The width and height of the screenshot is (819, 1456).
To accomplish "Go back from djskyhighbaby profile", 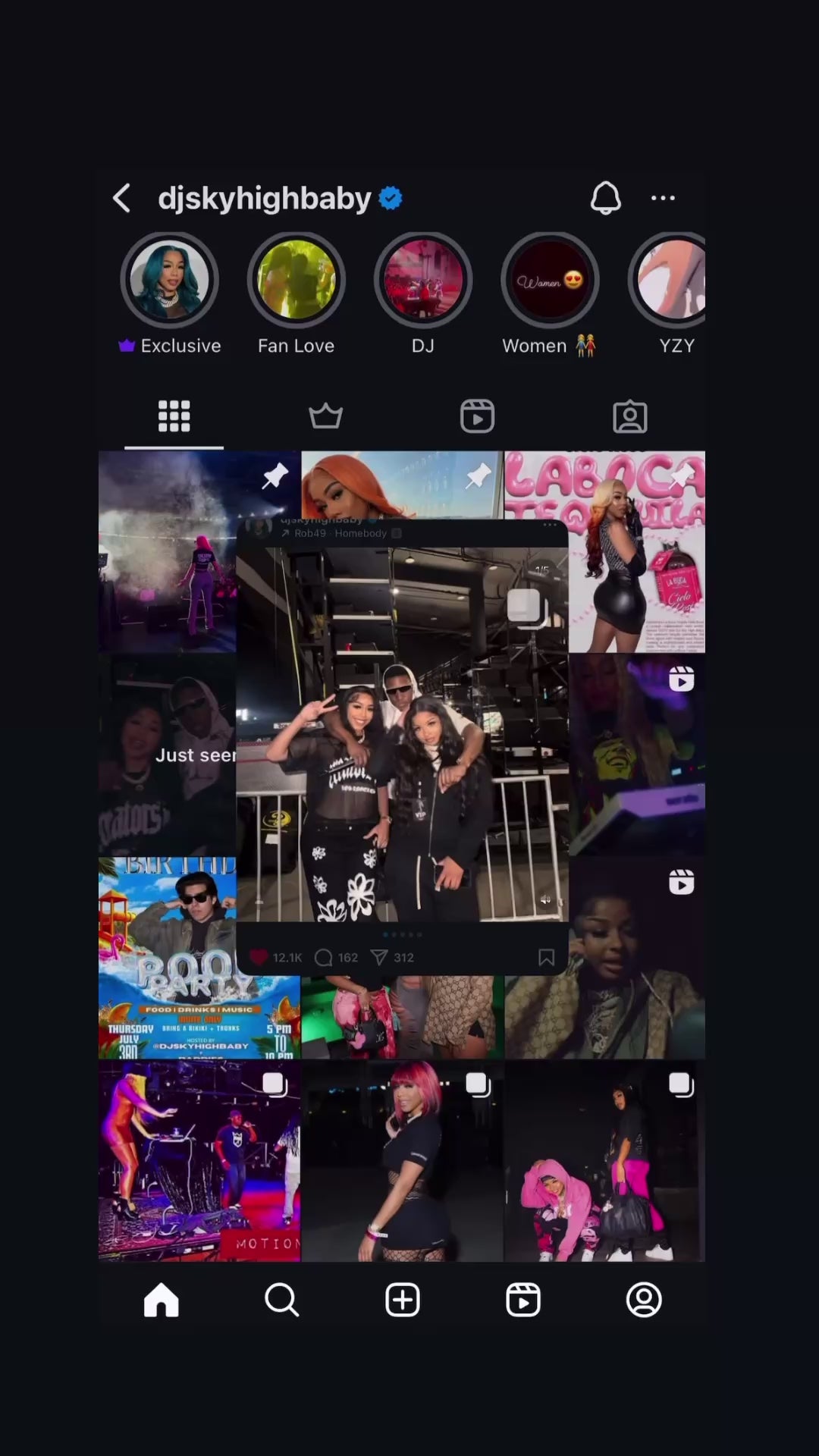I will tap(122, 199).
